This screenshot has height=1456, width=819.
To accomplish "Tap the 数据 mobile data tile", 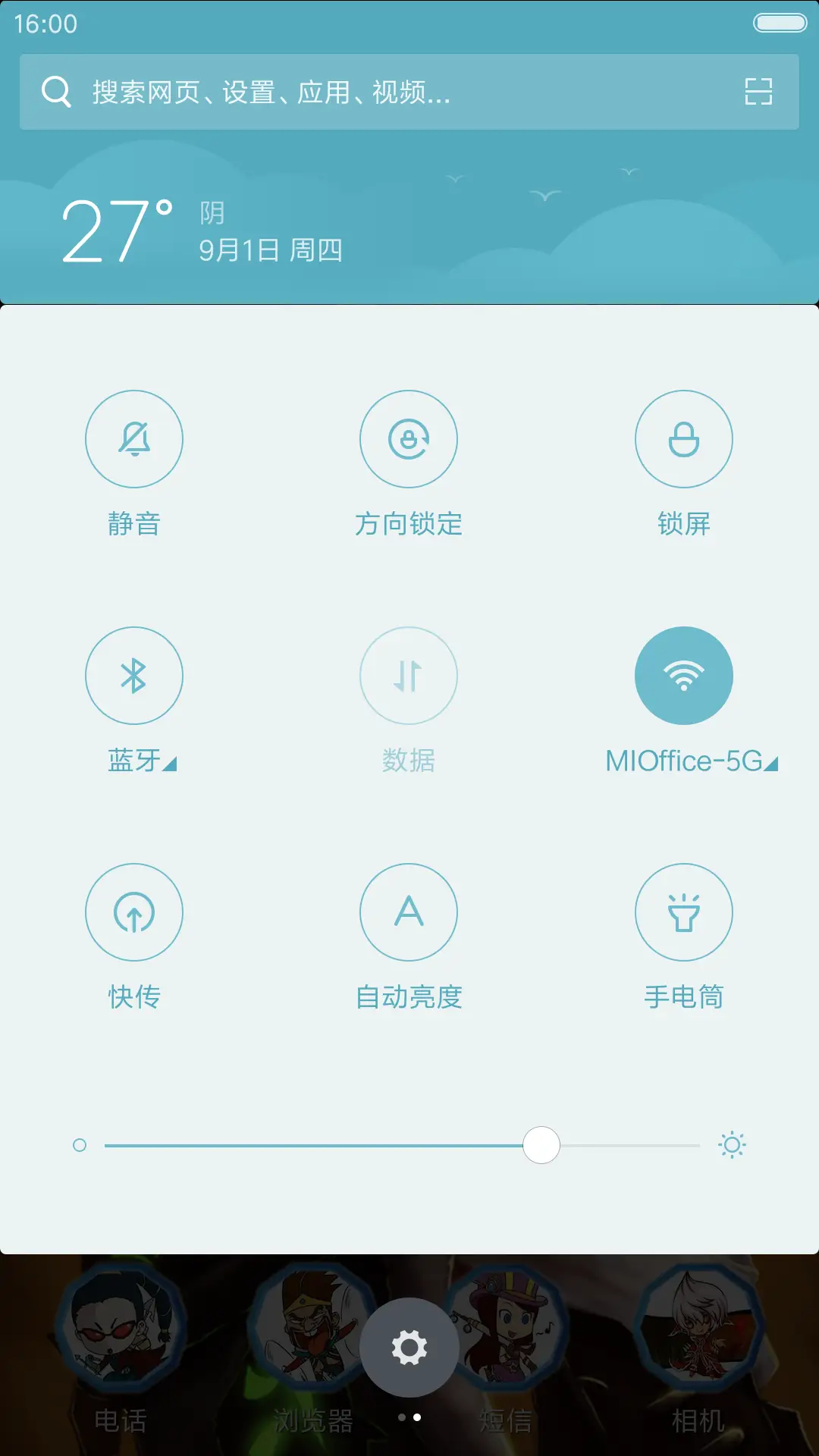I will click(409, 676).
